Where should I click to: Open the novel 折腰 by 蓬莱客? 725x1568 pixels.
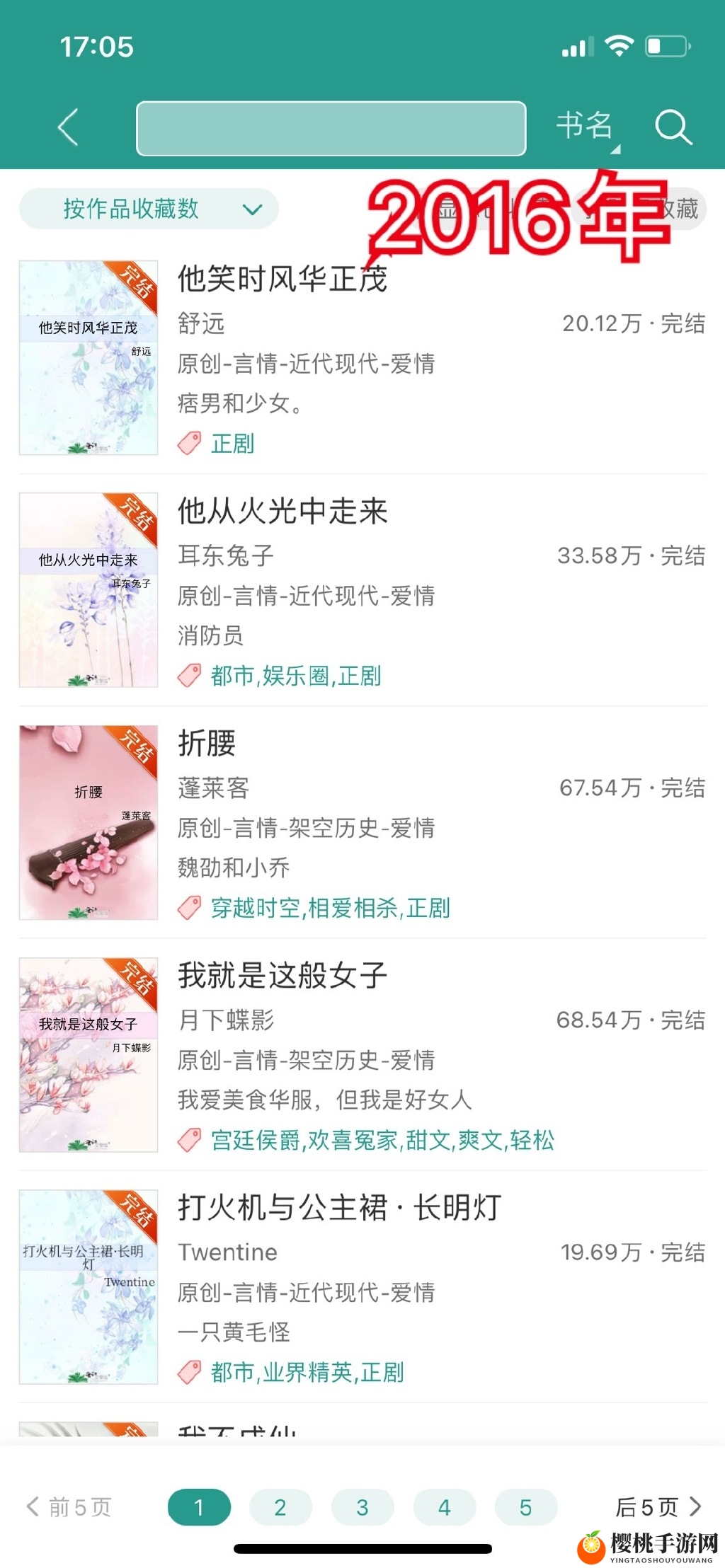[207, 743]
